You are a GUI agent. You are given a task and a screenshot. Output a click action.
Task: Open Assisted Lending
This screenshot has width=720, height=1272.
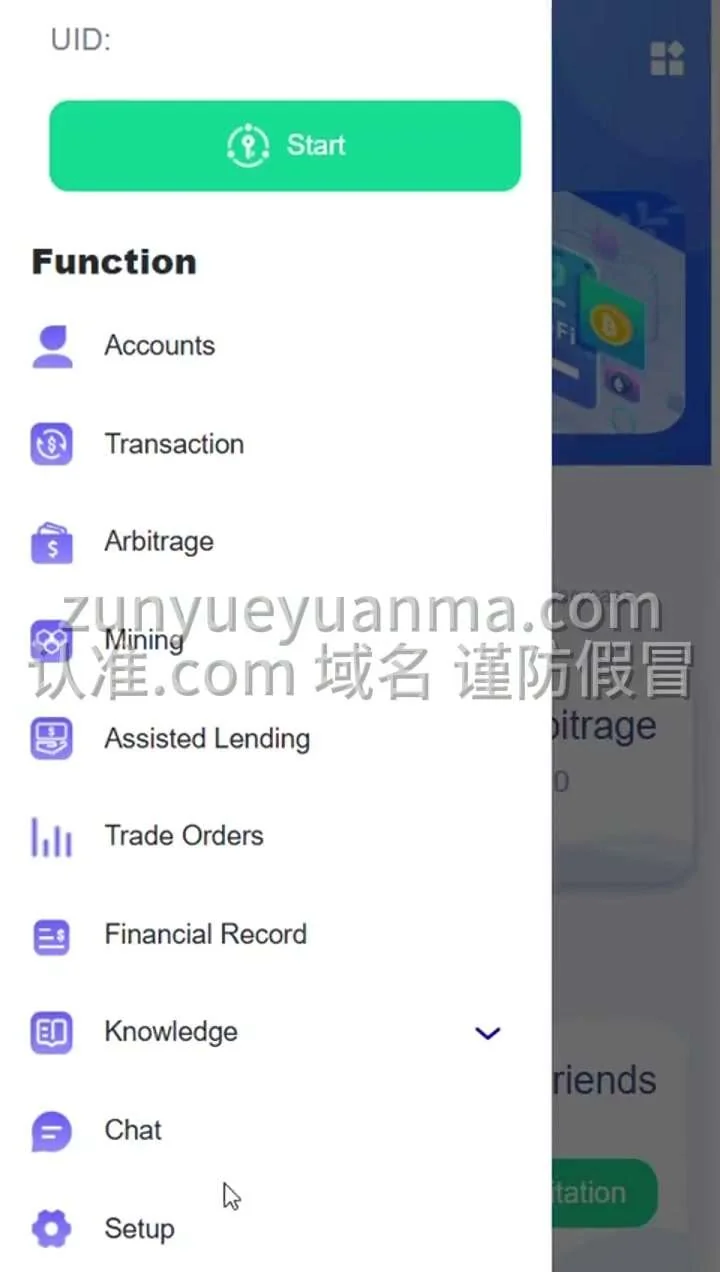click(x=206, y=739)
